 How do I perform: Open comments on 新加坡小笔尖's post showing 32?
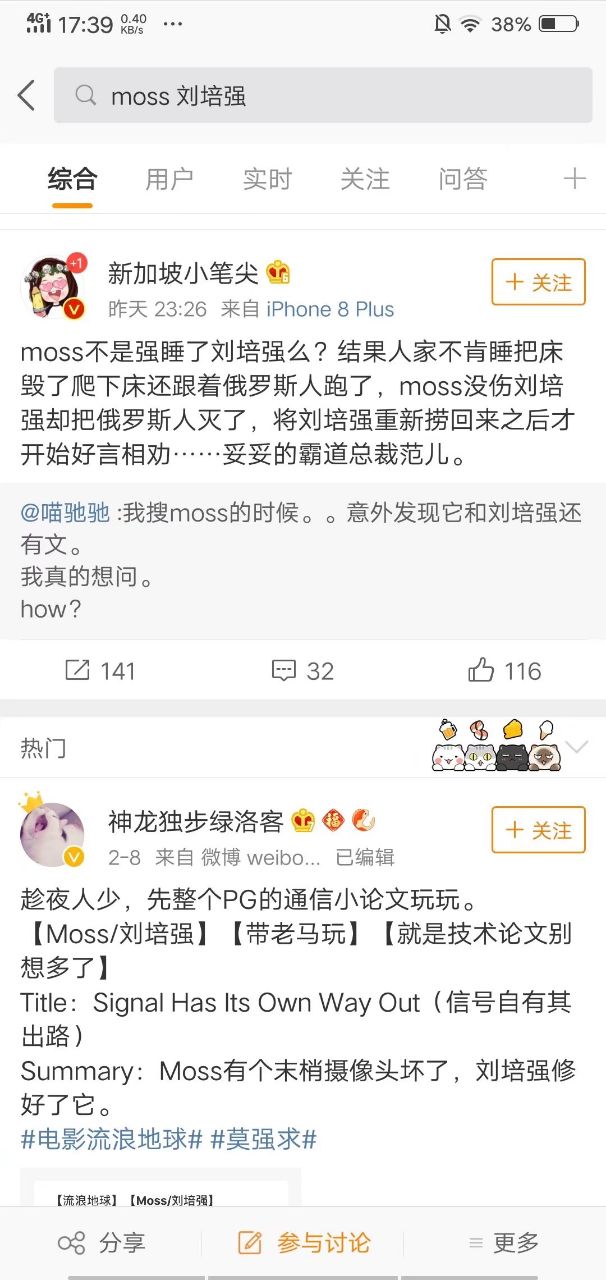pos(302,670)
